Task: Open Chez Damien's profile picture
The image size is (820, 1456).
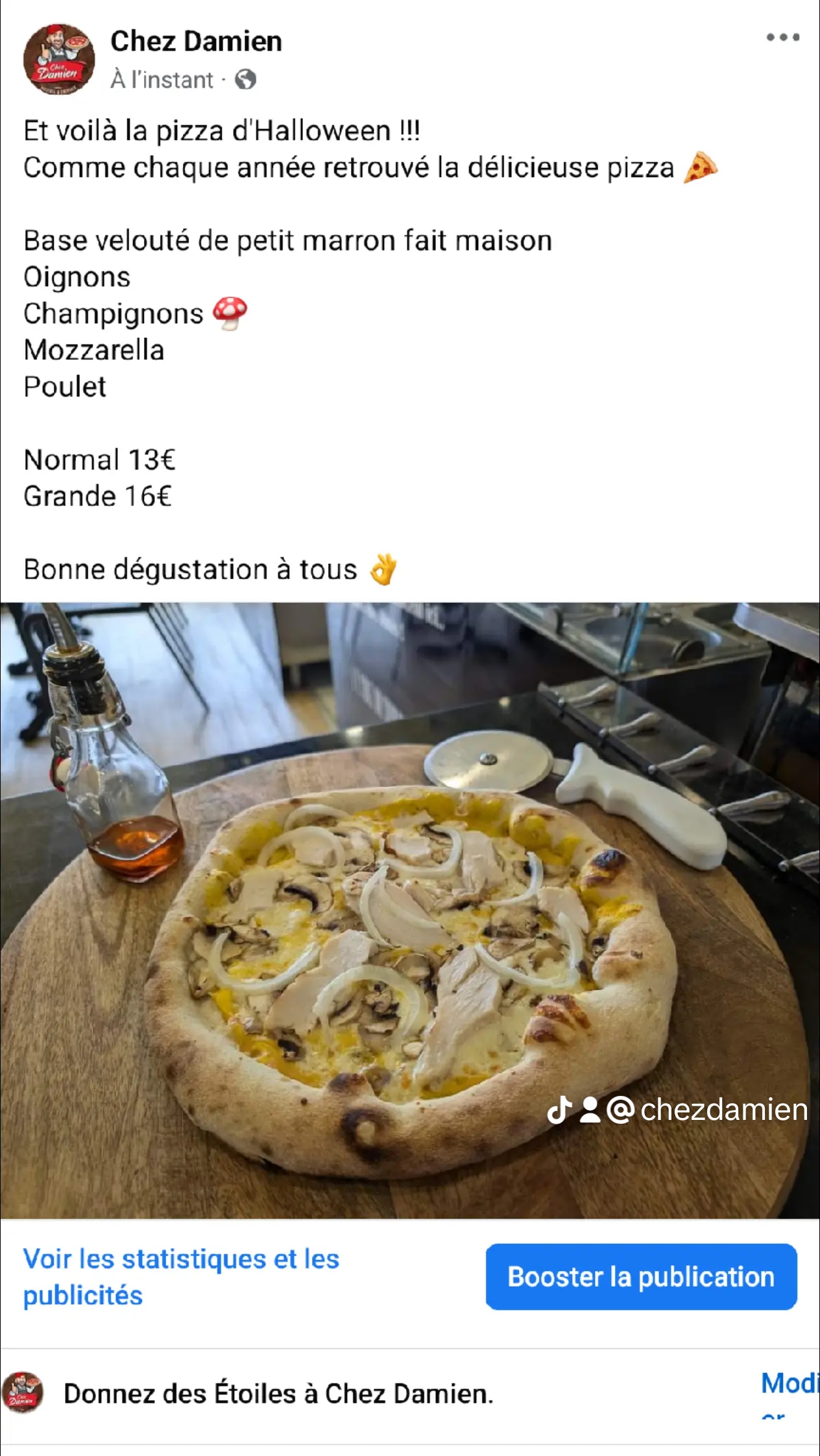Action: click(x=59, y=60)
